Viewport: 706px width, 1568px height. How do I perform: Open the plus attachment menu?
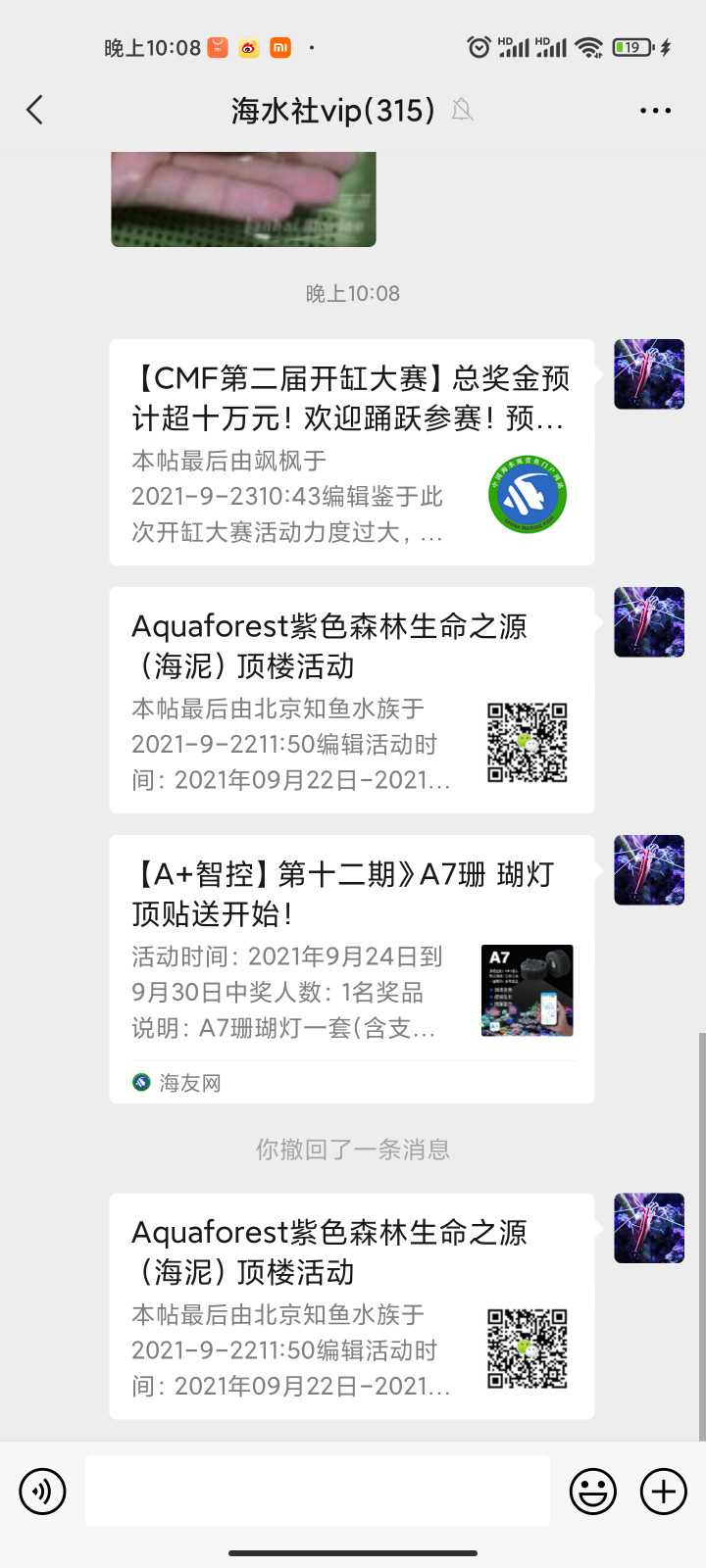click(x=664, y=1492)
